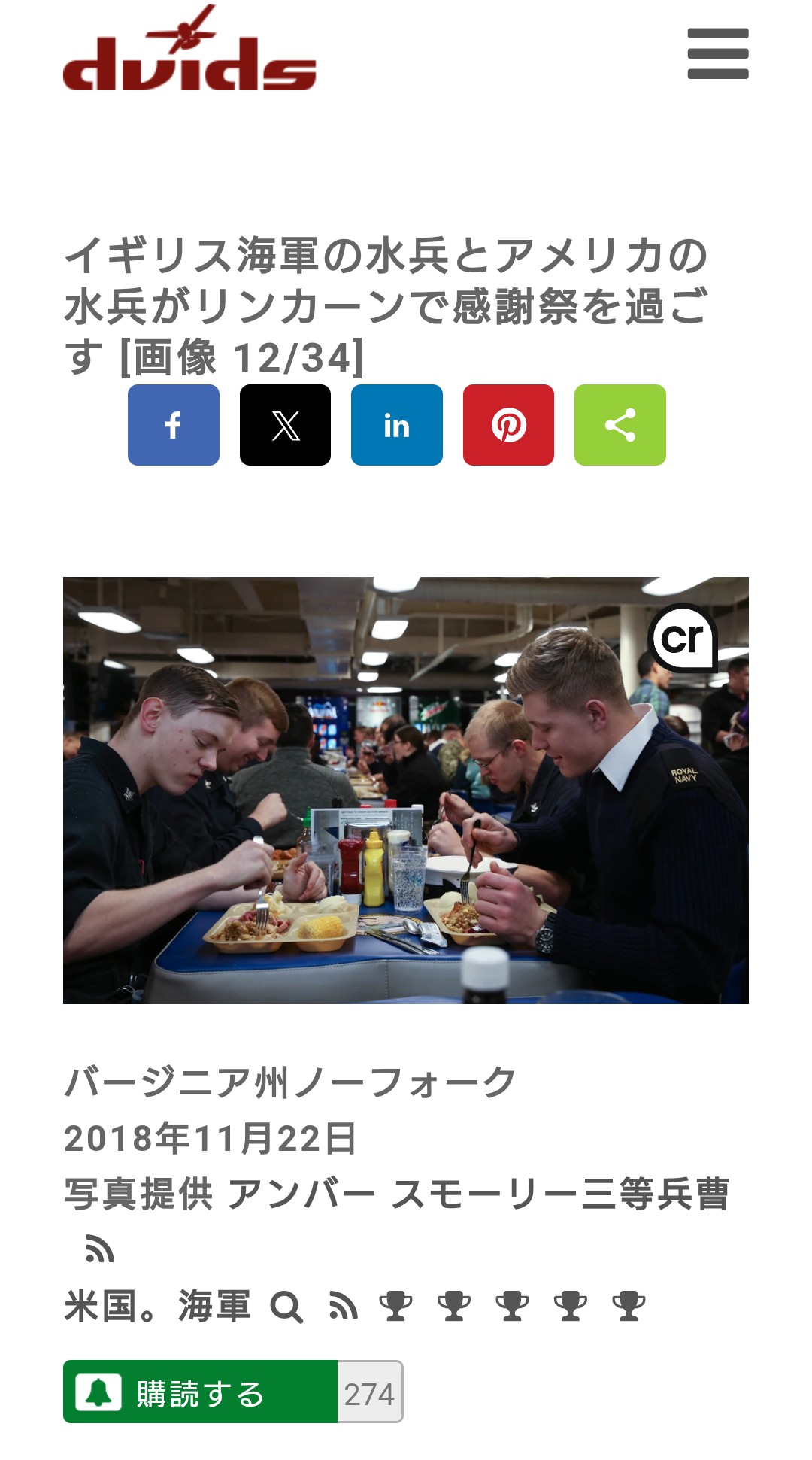The height and width of the screenshot is (1460, 812).
Task: Open the RSS feed next to 米国。海軍
Action: coord(343,1307)
